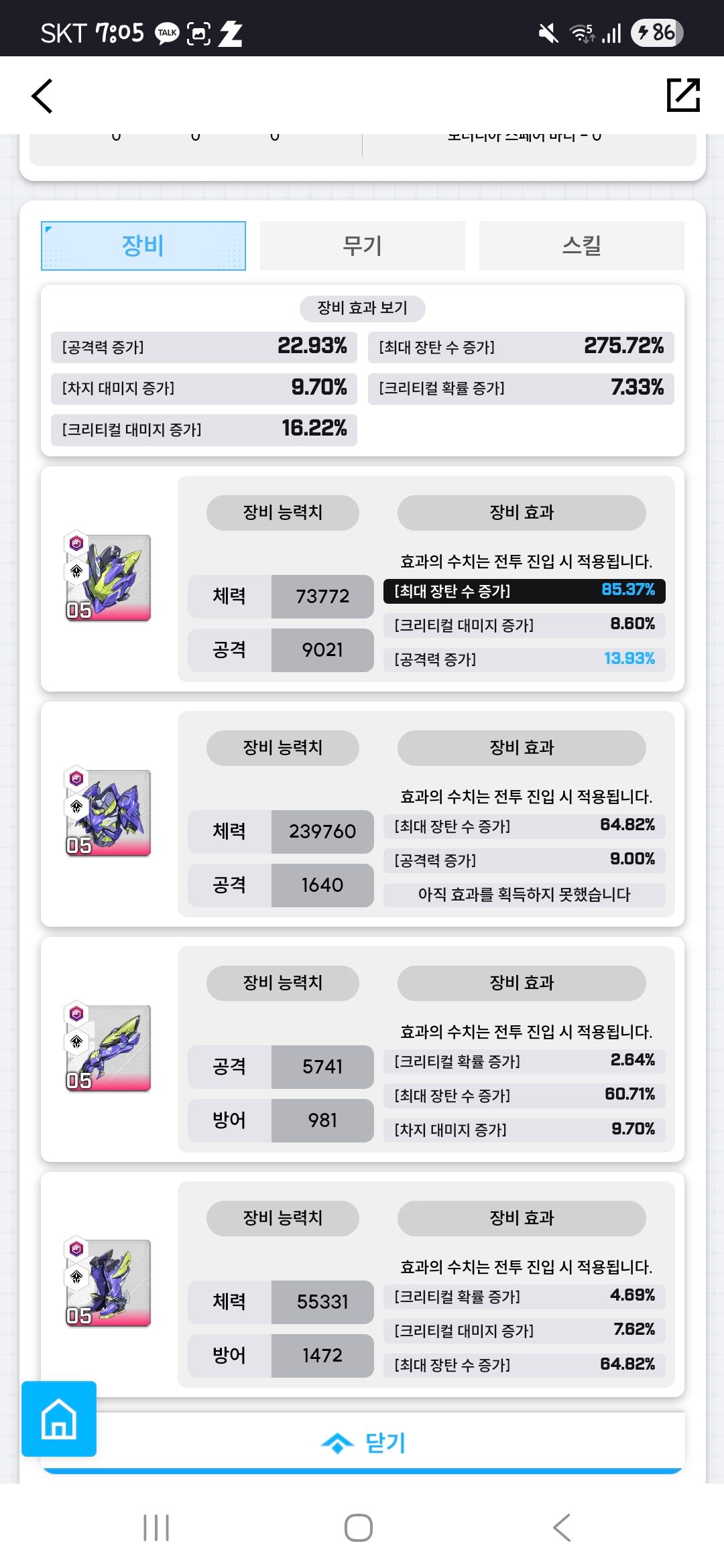Open the page in external browser
This screenshot has width=724, height=1568.
click(682, 94)
